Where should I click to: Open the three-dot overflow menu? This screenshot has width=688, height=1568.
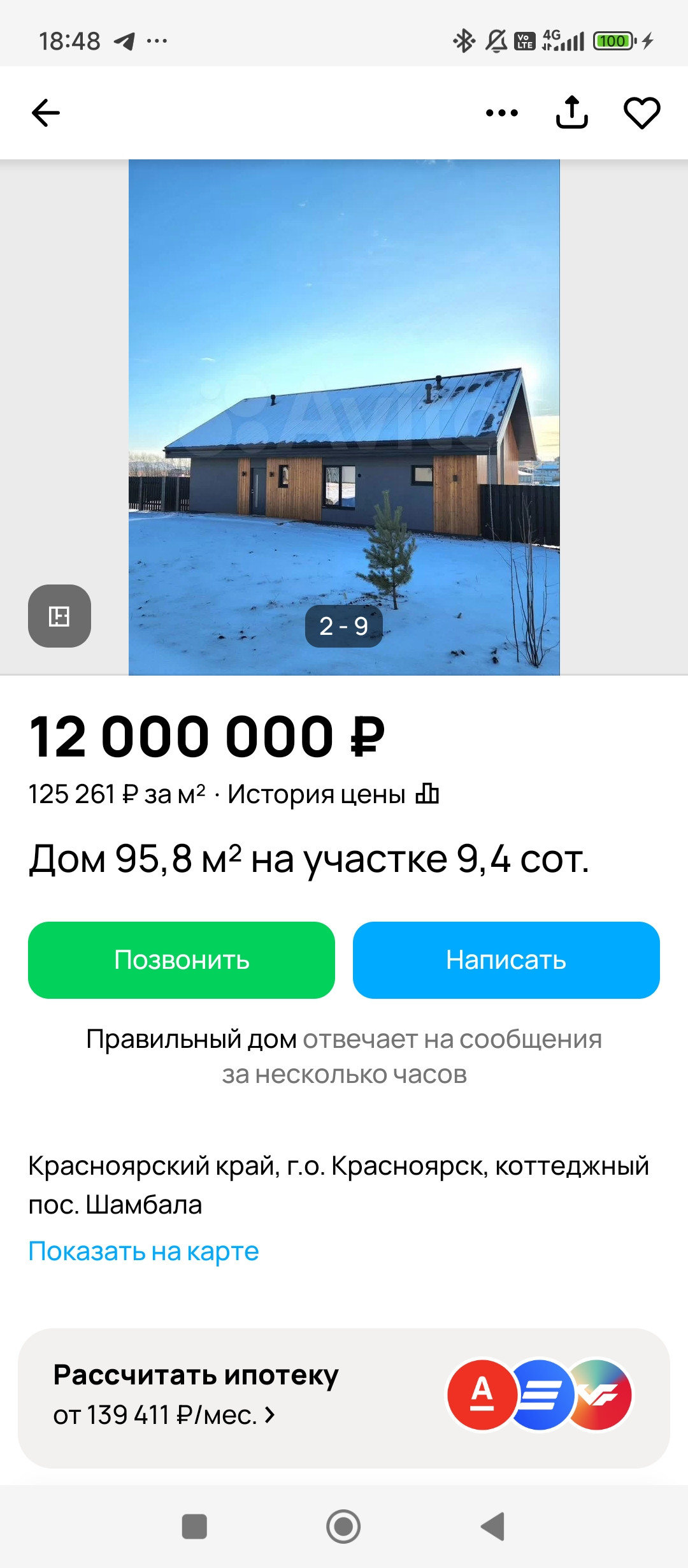(501, 113)
